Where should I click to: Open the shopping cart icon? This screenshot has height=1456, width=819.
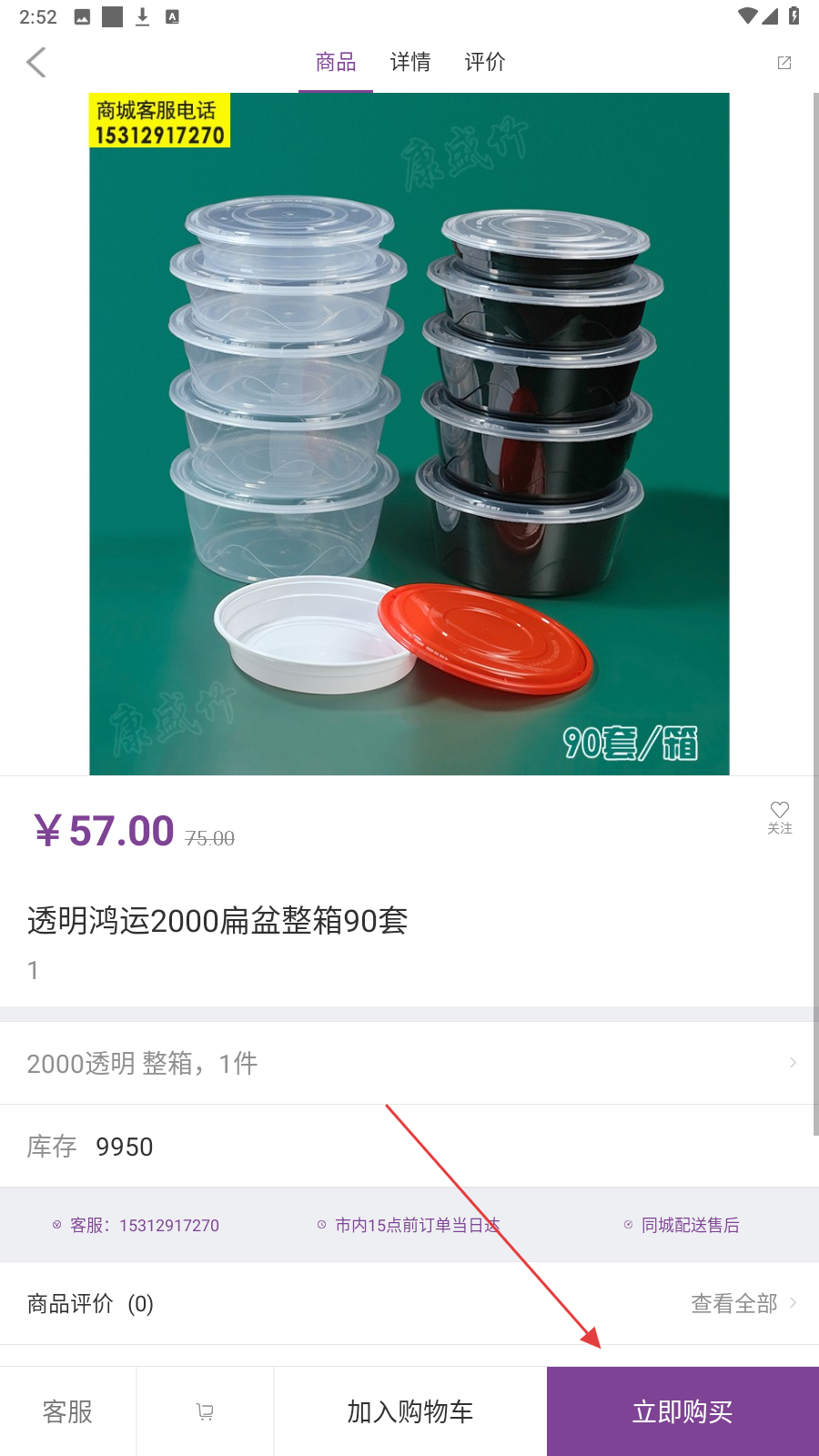(x=206, y=1411)
